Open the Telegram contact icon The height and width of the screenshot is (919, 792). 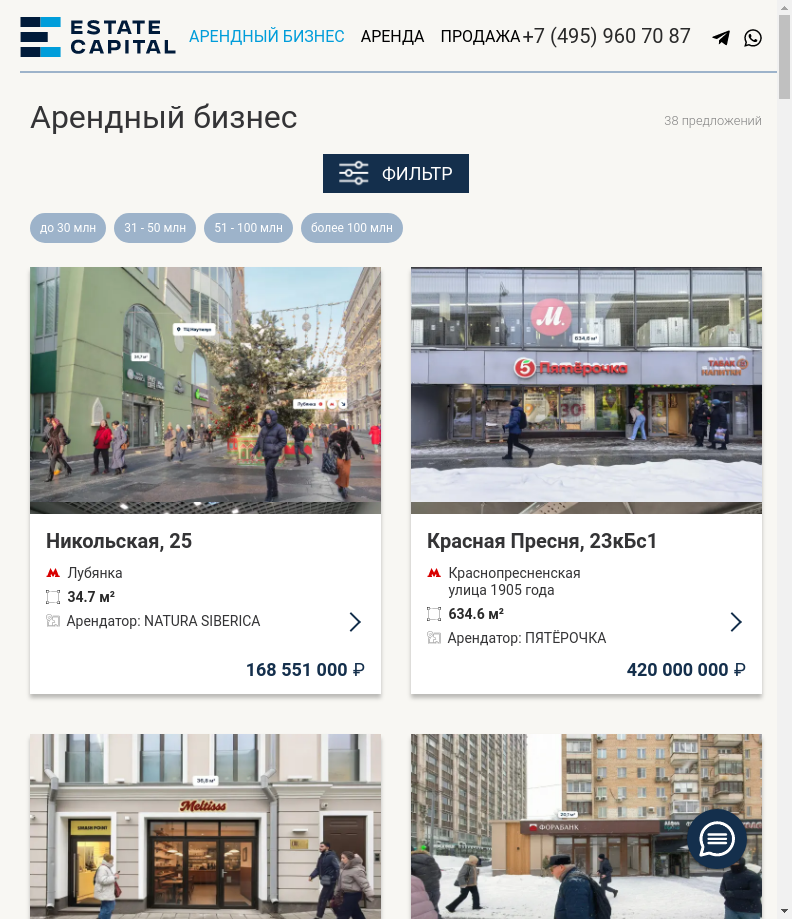click(x=721, y=38)
